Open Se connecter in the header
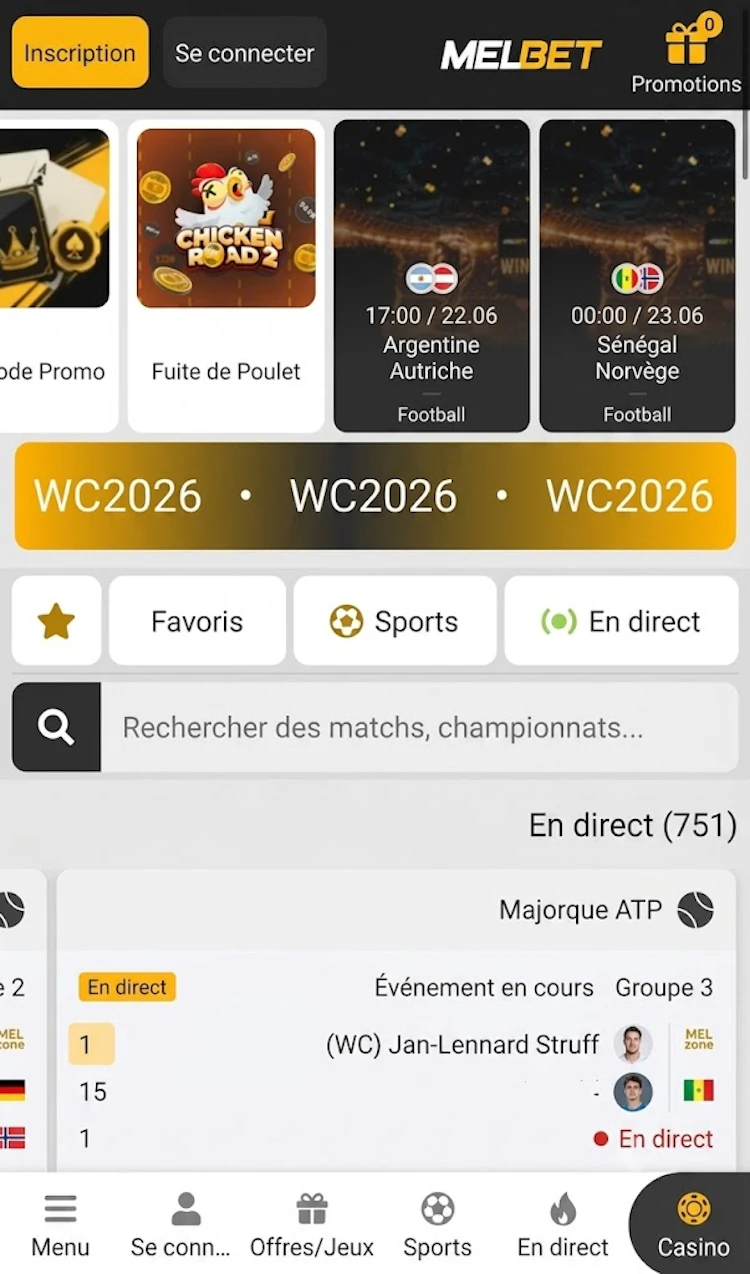The image size is (750, 1274). pos(245,52)
